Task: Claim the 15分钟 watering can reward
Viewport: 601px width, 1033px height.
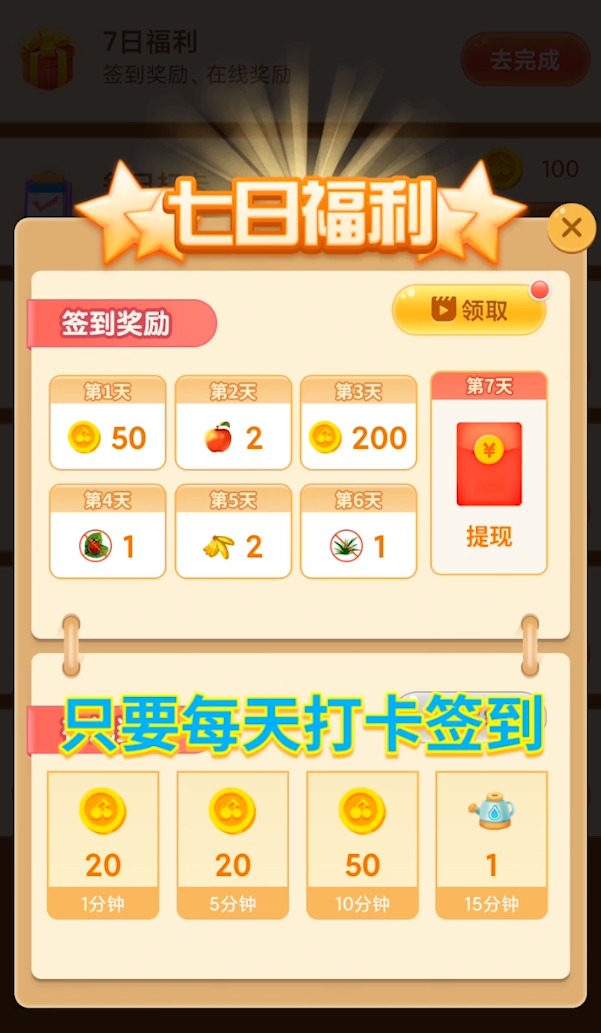Action: (491, 845)
